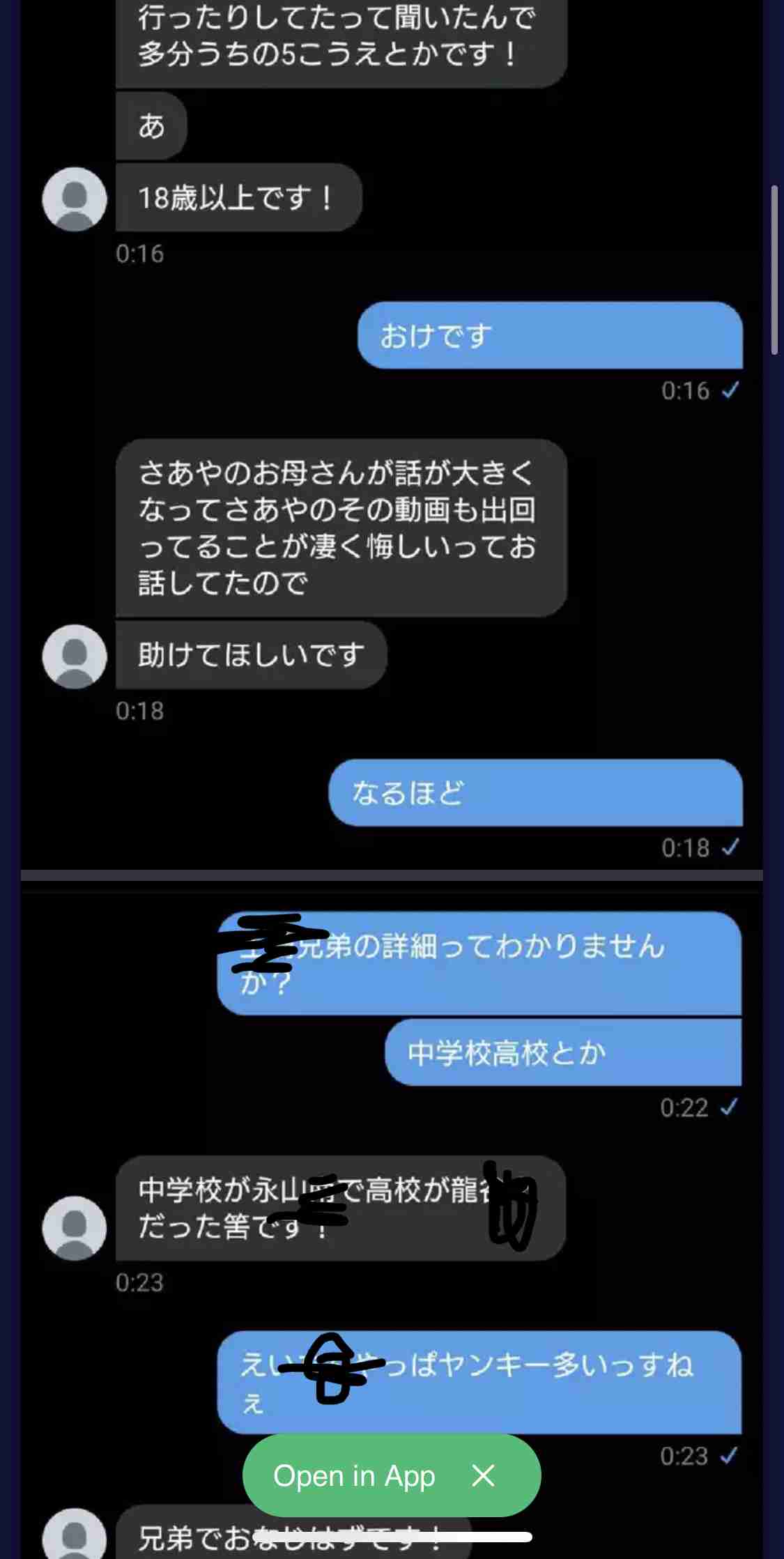Tap the read checkmark next to 0:16
Viewport: 784px width, 1559px height.
(x=728, y=392)
